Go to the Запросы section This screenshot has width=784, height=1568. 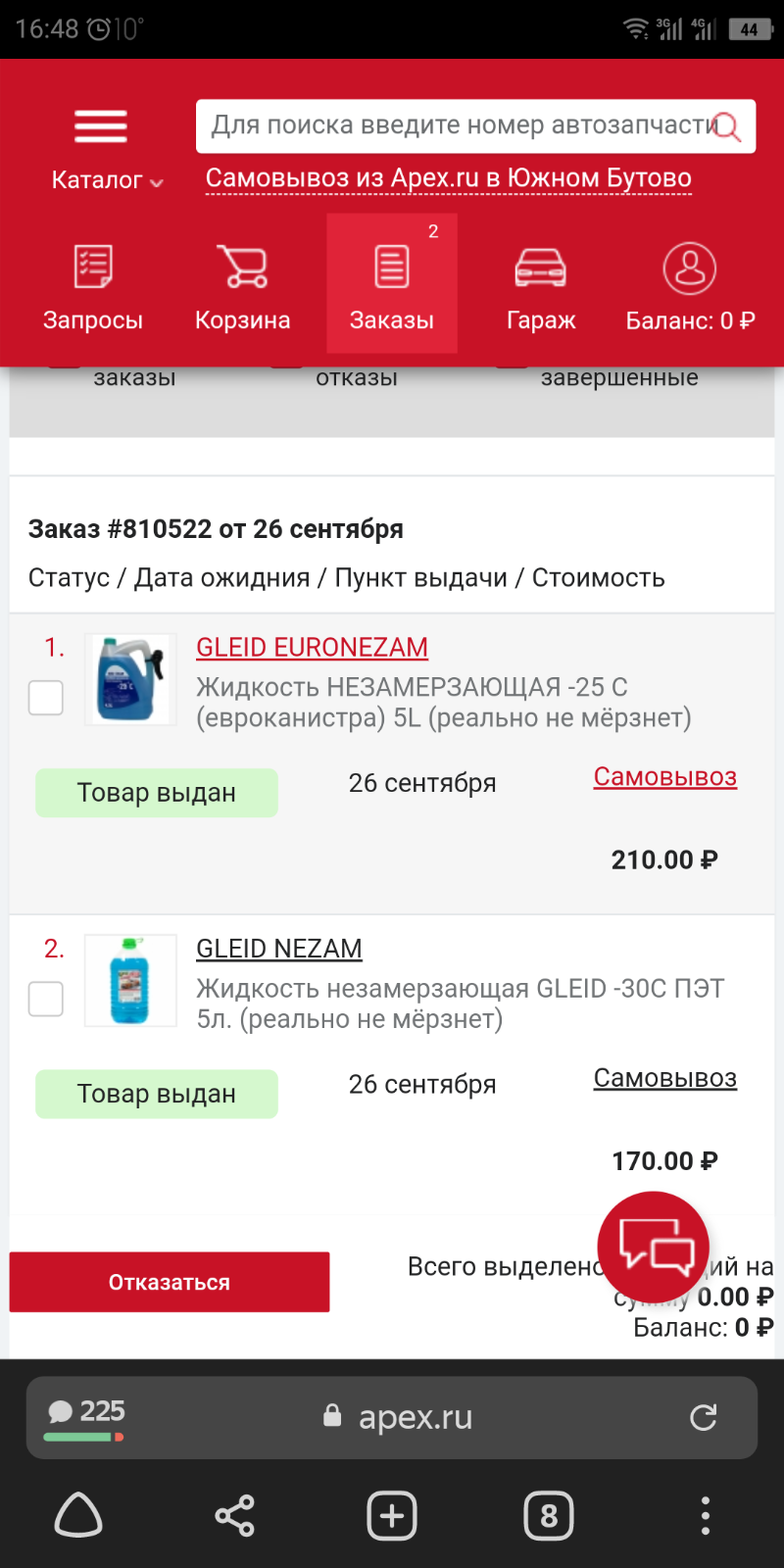(93, 285)
